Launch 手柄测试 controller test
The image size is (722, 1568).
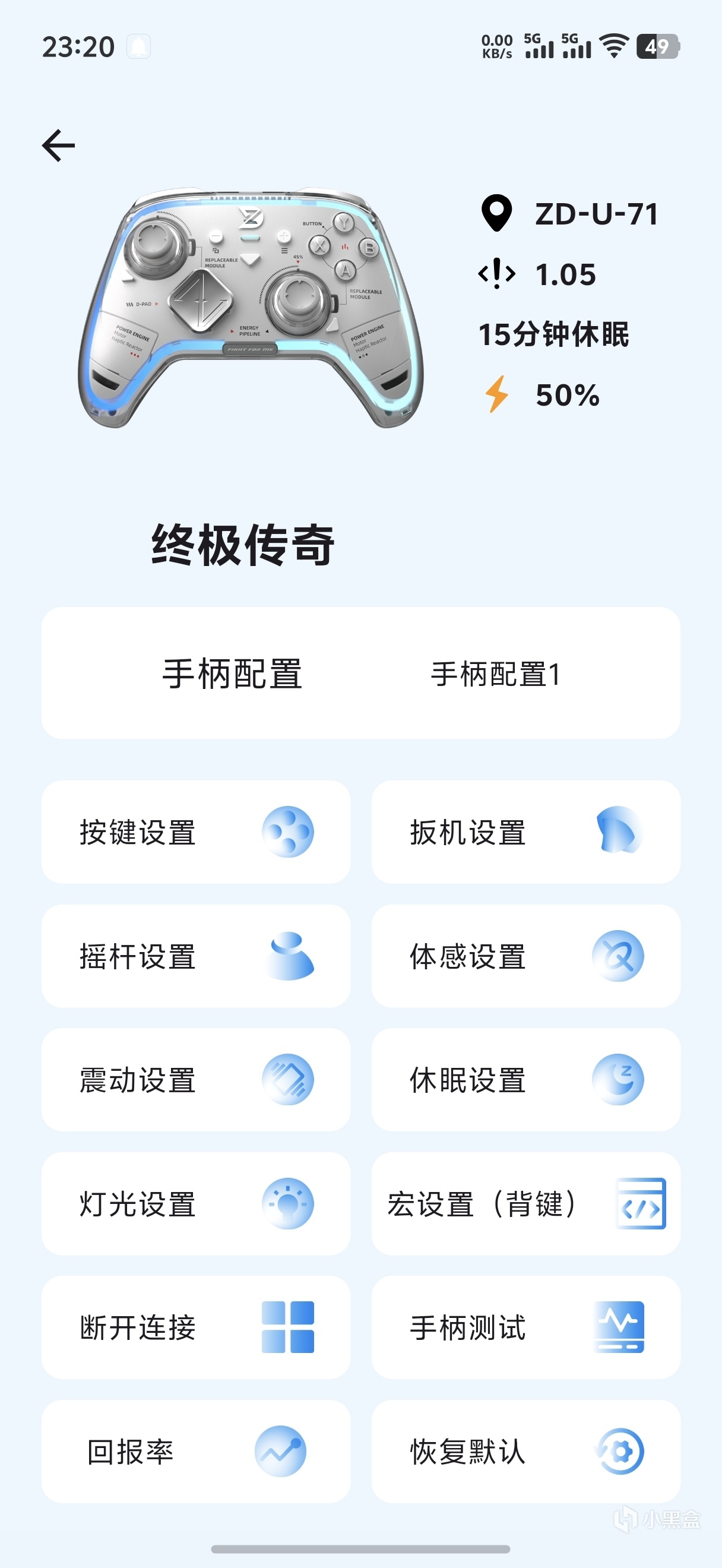(525, 1327)
